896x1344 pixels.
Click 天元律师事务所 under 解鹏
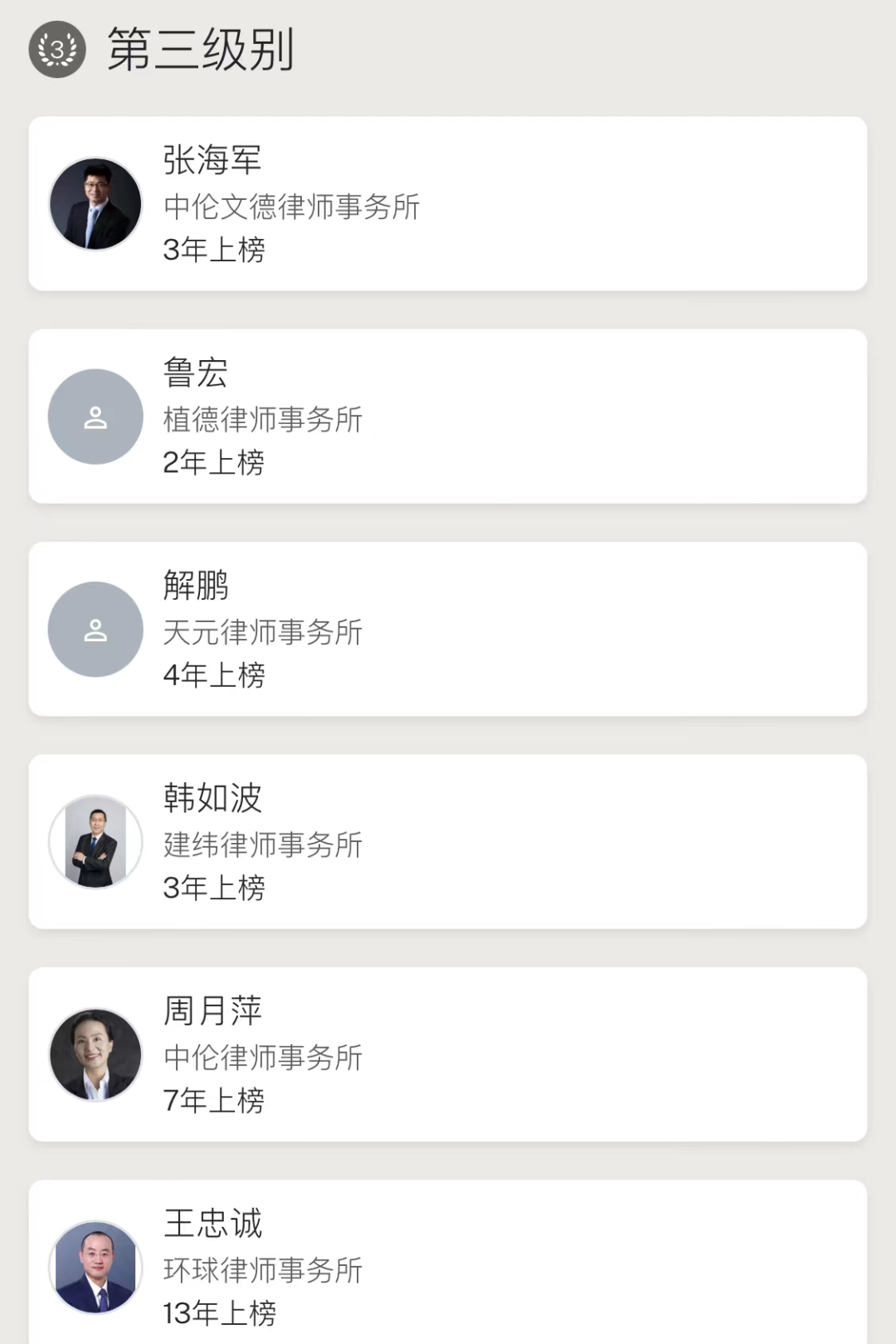(x=263, y=633)
